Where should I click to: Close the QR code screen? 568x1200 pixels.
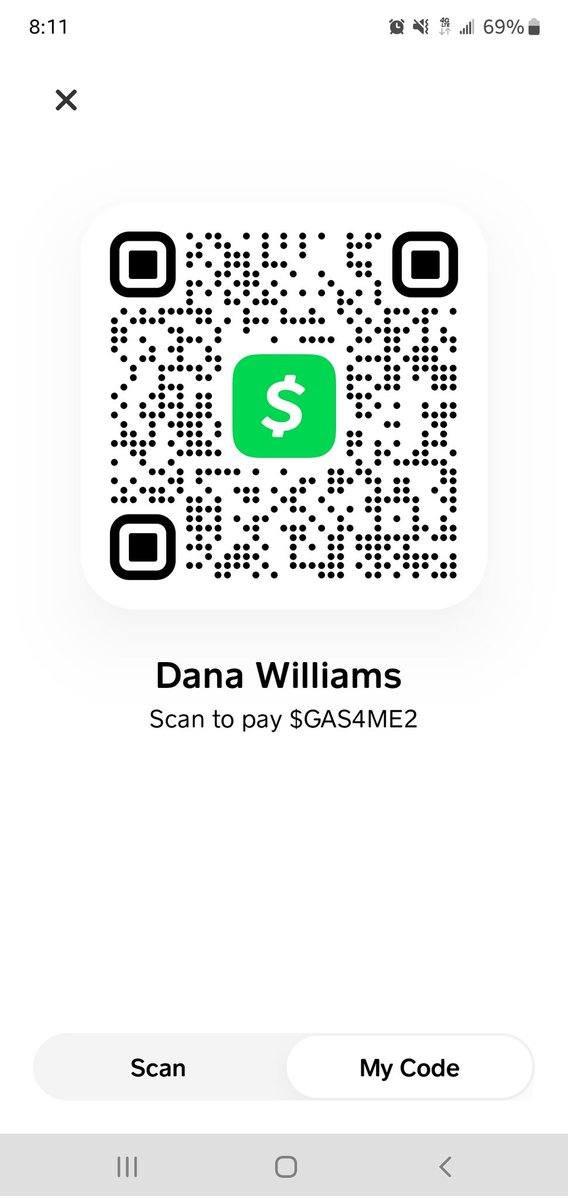point(66,100)
